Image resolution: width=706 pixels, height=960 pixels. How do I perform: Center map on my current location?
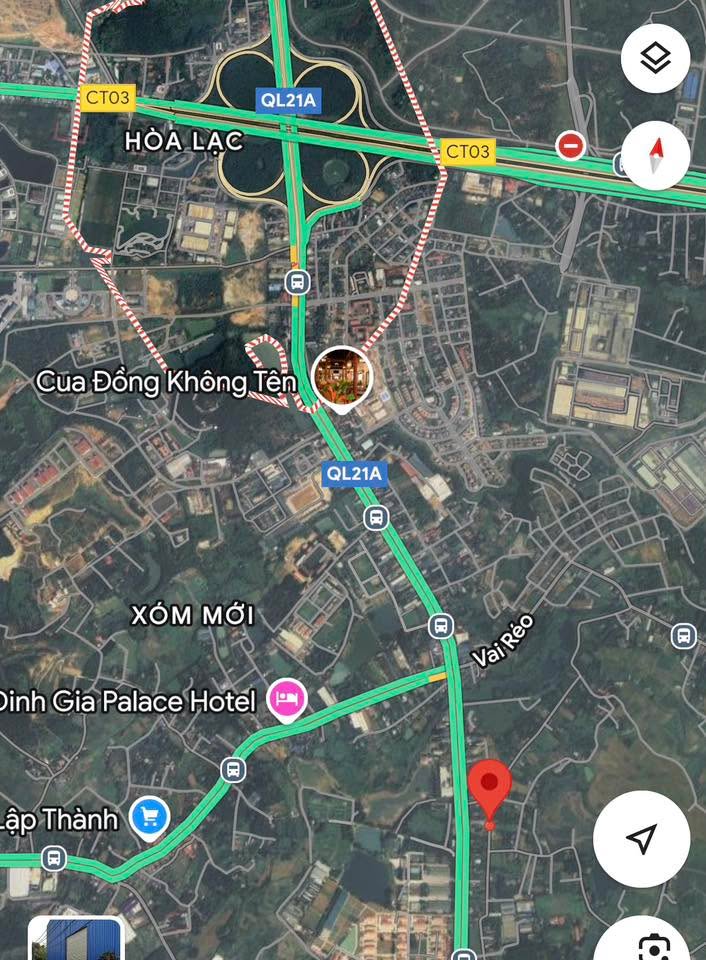641,838
